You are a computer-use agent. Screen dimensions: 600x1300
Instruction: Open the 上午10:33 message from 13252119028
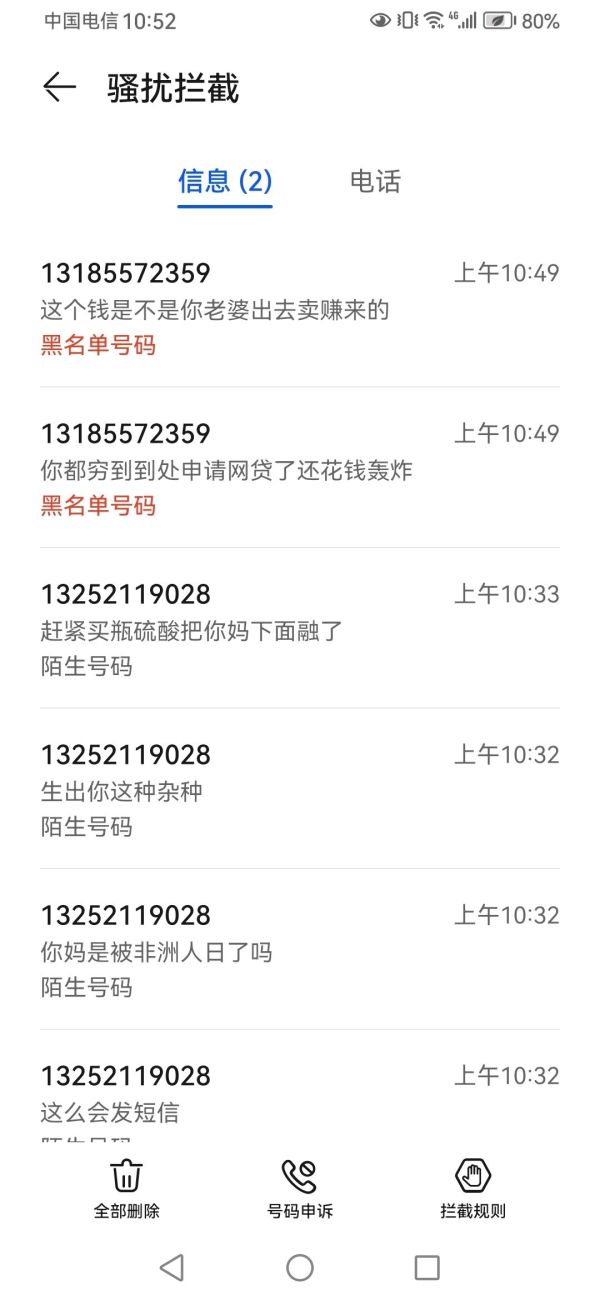298,629
